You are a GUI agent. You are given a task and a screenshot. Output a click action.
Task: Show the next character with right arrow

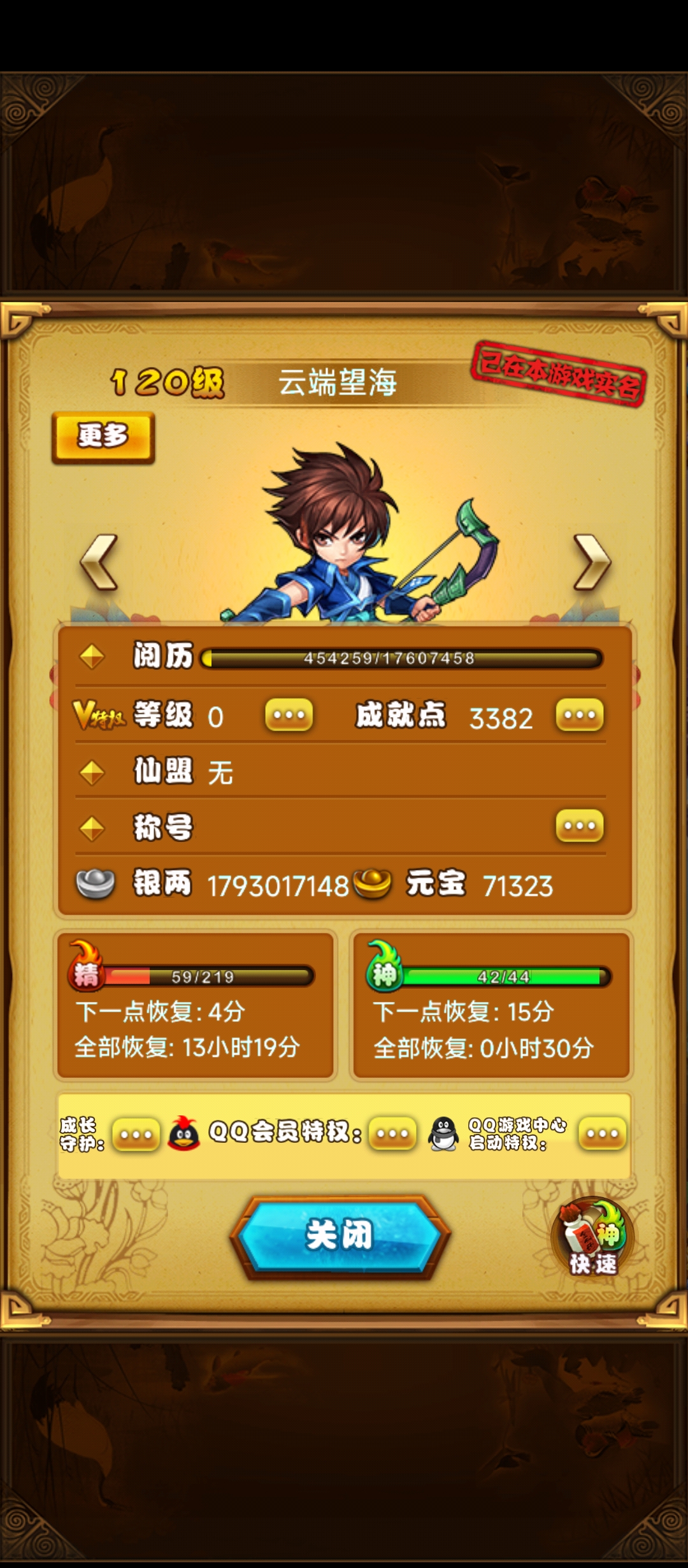592,562
